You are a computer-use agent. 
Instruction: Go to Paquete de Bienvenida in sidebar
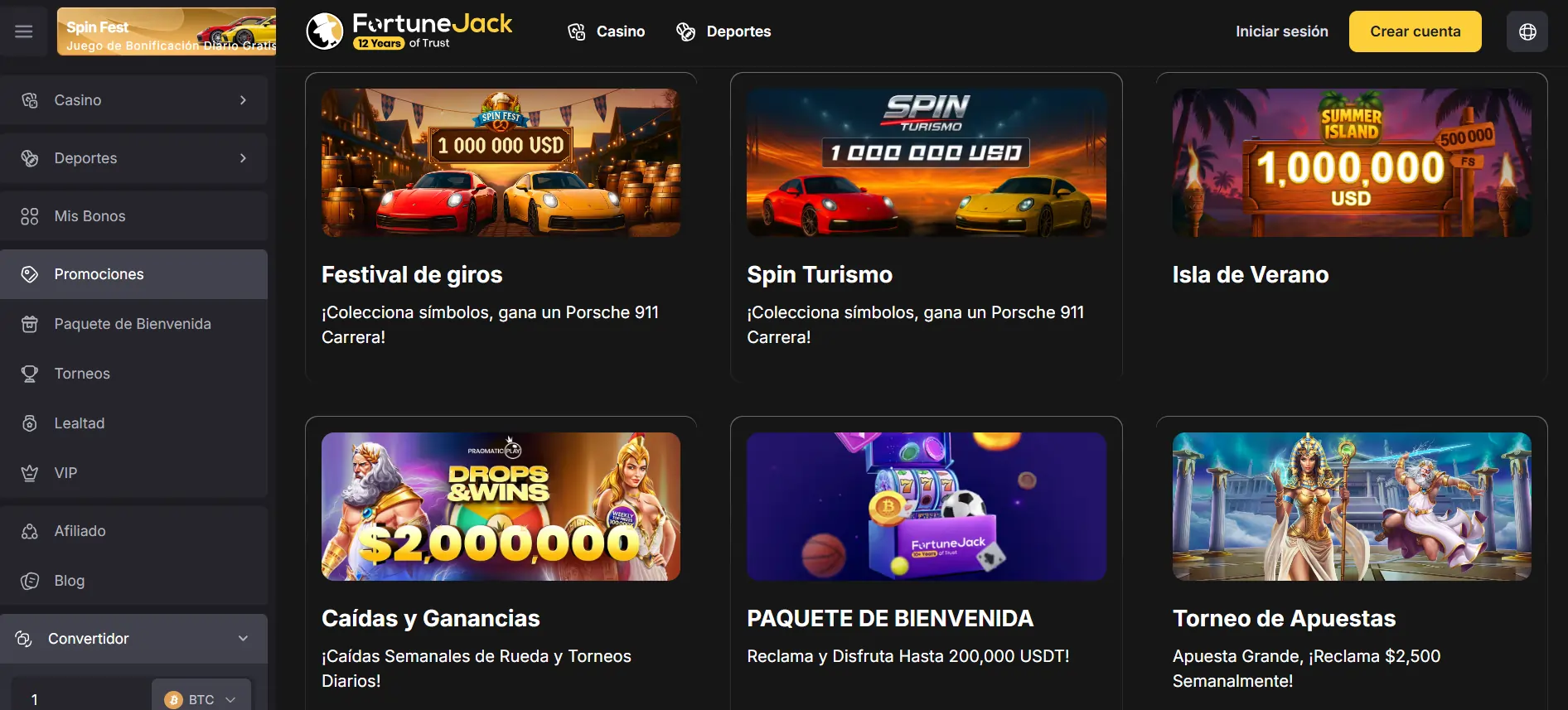[133, 324]
